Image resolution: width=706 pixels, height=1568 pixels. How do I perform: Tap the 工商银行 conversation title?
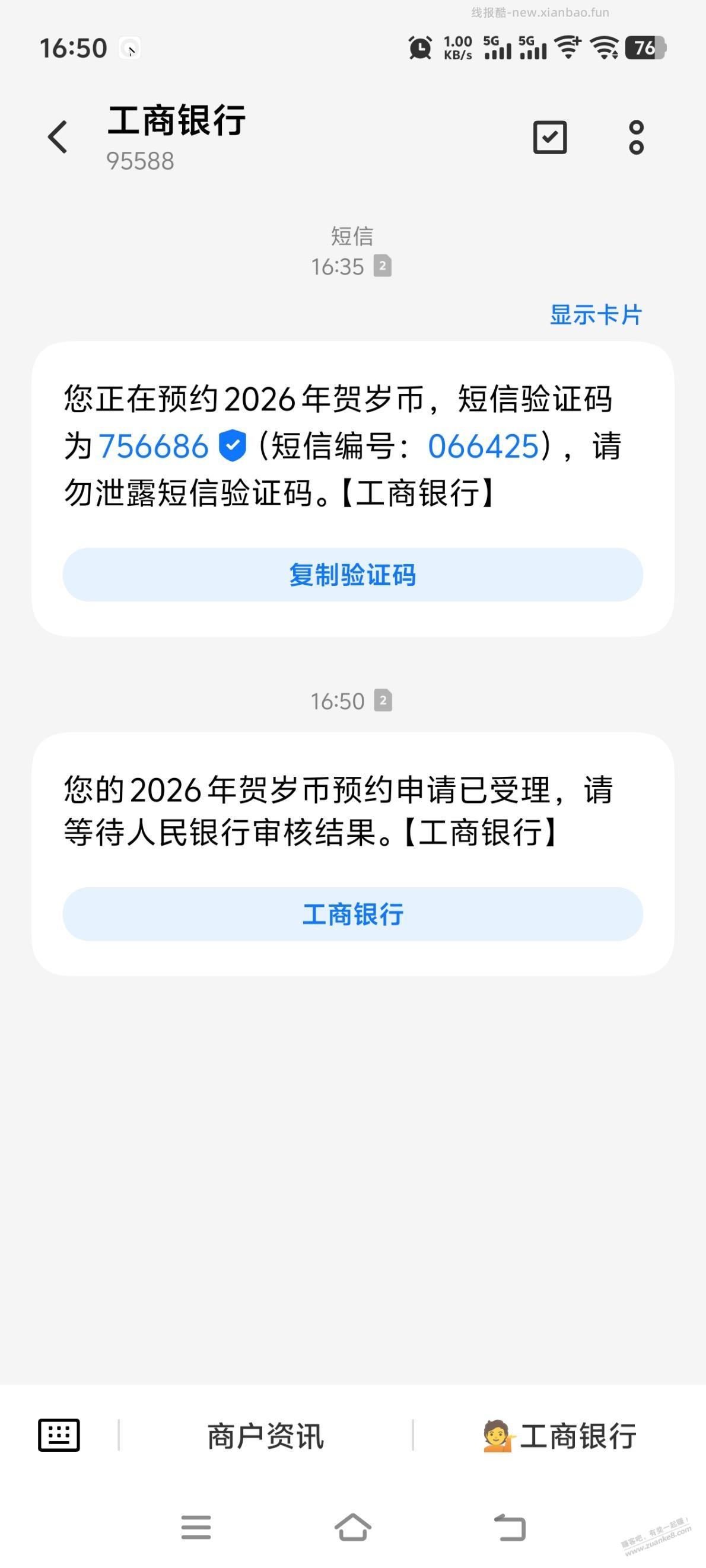click(176, 120)
